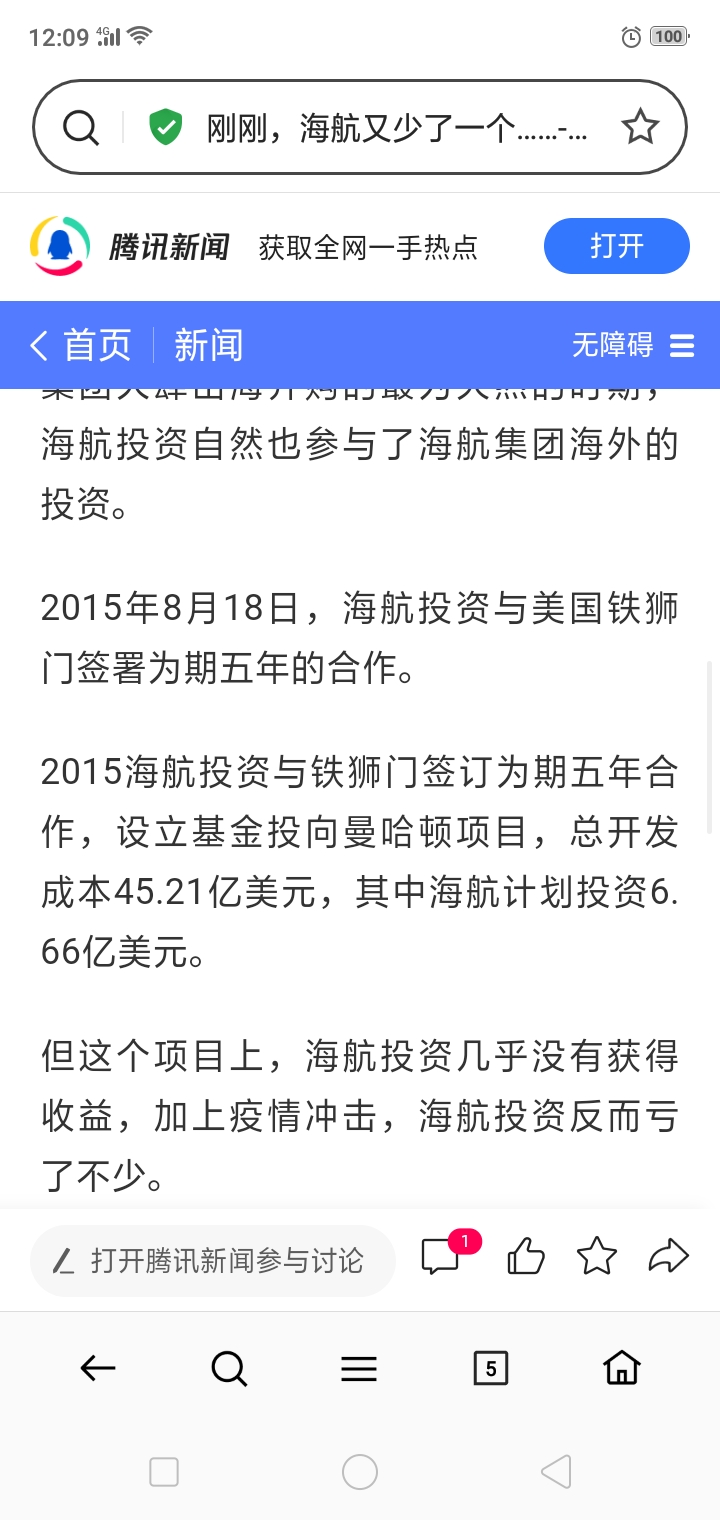Tap the blue 打开 button

(x=617, y=245)
